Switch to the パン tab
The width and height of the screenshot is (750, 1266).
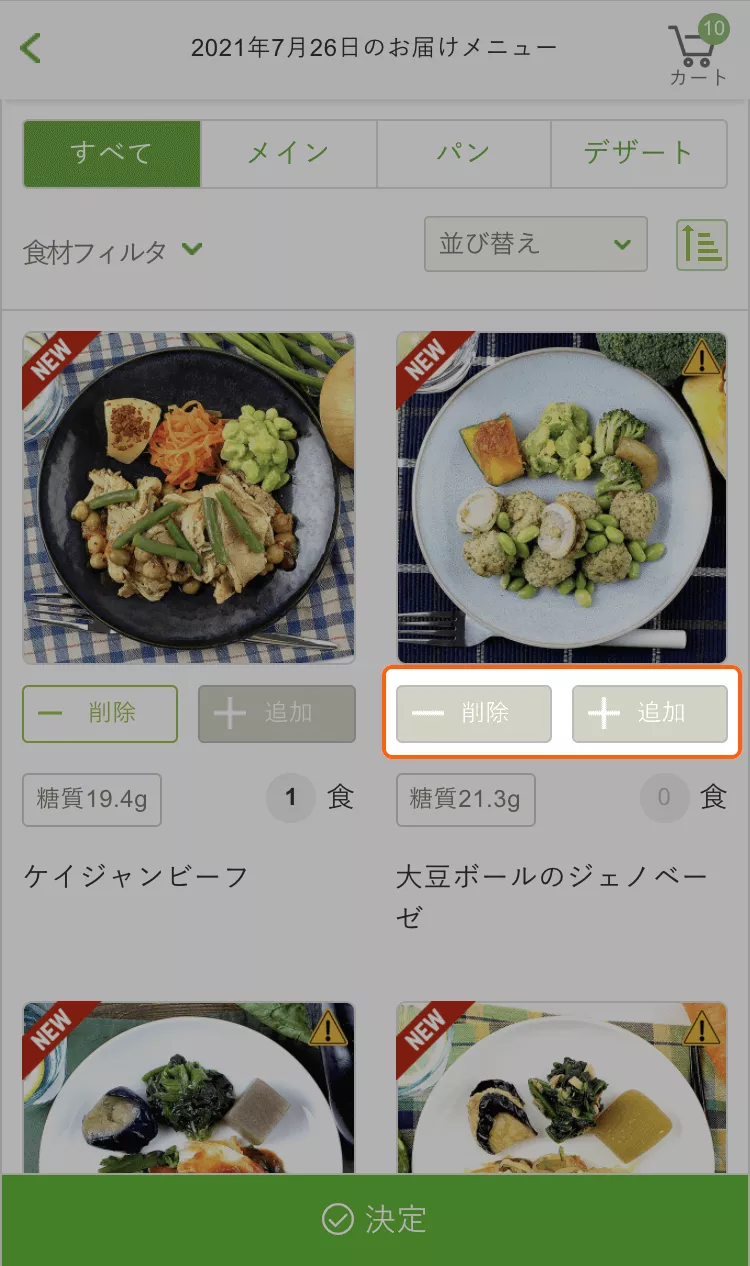pos(464,154)
